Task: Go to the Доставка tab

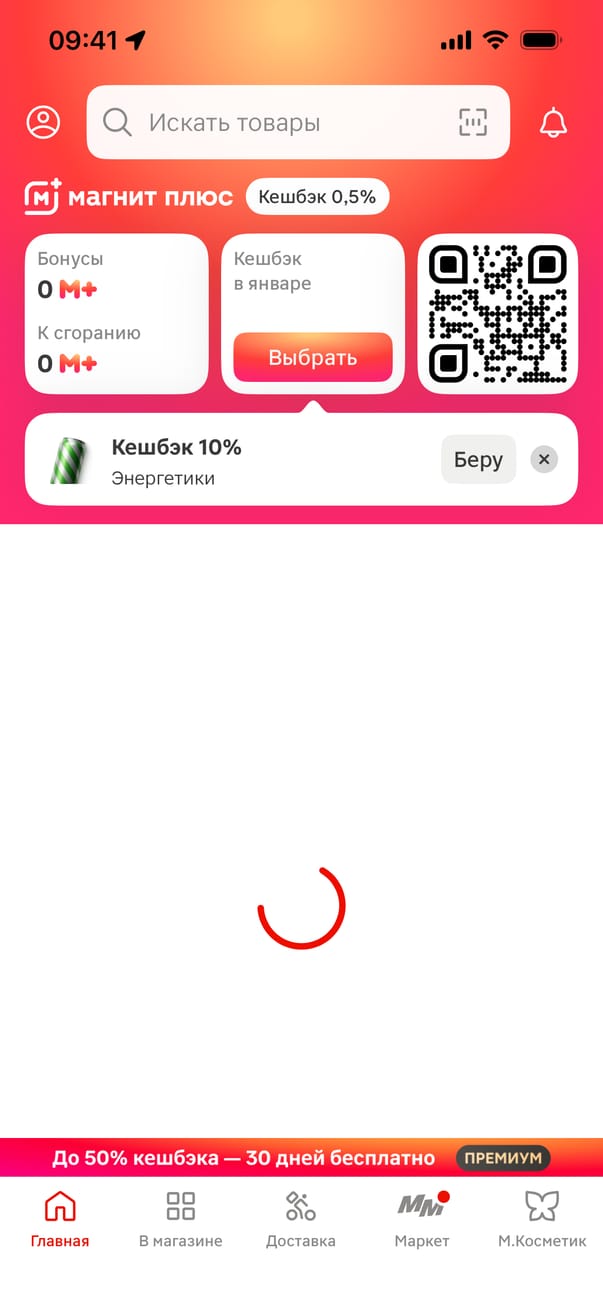Action: pyautogui.click(x=300, y=1220)
